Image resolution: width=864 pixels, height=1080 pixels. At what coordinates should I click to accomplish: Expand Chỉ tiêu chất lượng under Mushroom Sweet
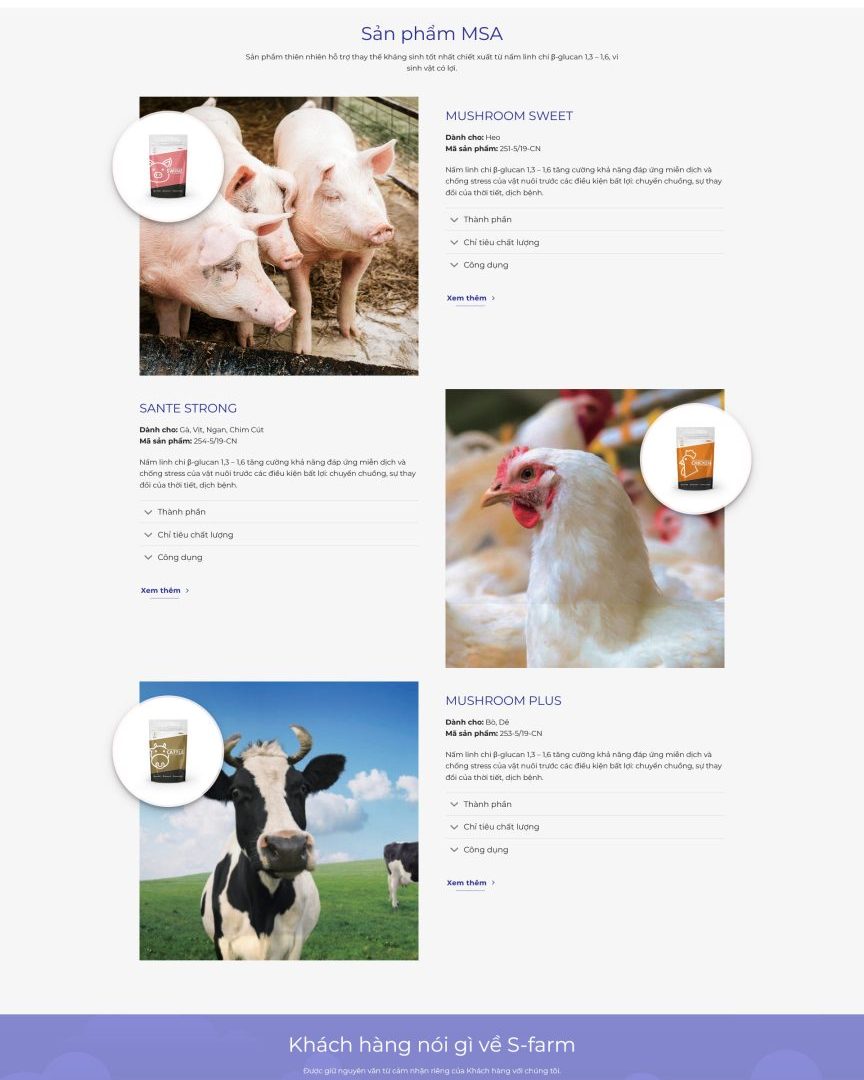coord(501,242)
